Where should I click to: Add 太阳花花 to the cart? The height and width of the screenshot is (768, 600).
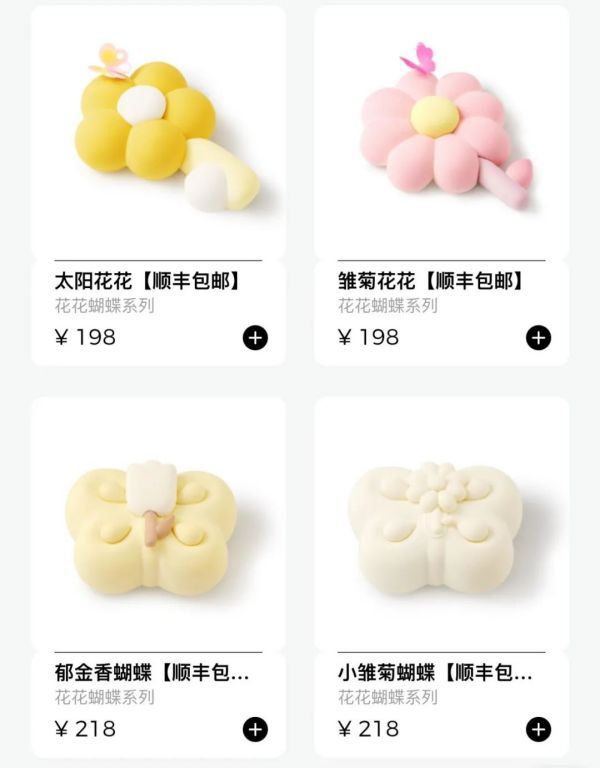pyautogui.click(x=255, y=337)
